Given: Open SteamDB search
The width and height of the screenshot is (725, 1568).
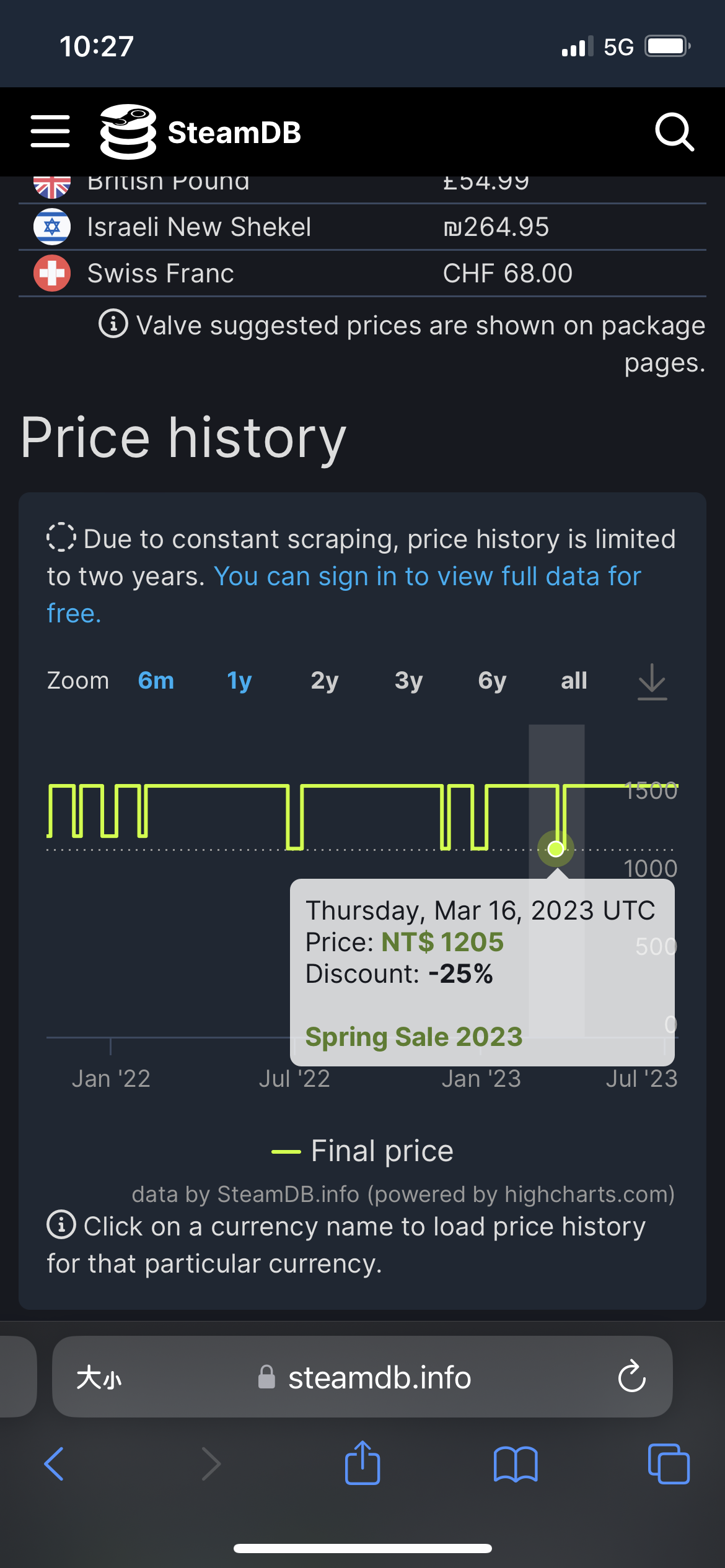Looking at the screenshot, I should pyautogui.click(x=674, y=131).
